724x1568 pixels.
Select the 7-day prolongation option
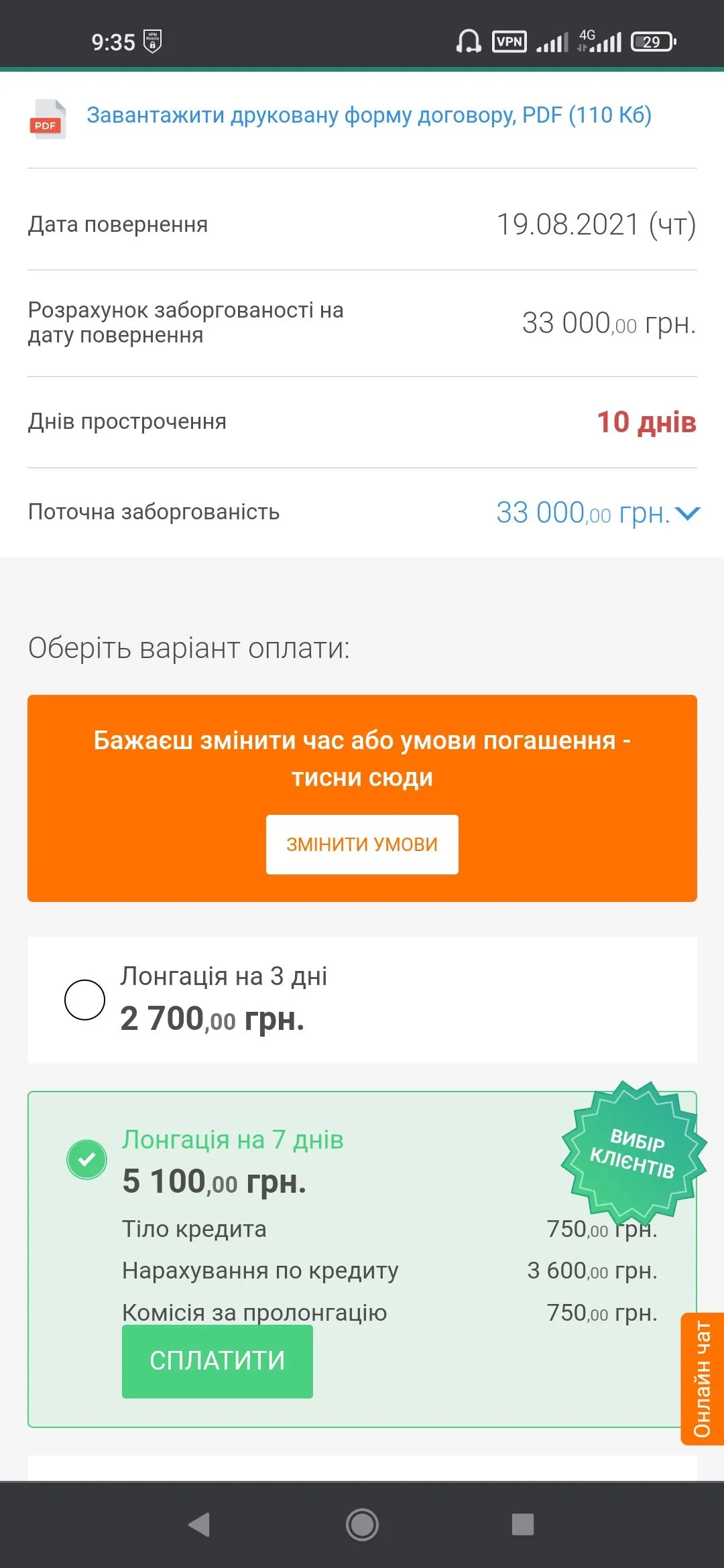pos(87,1159)
